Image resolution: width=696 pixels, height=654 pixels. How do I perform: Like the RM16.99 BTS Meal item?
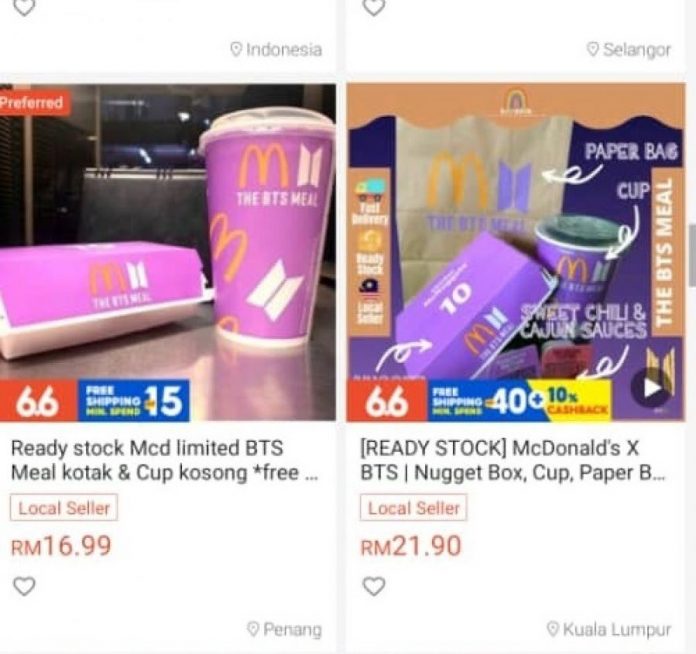pyautogui.click(x=24, y=586)
